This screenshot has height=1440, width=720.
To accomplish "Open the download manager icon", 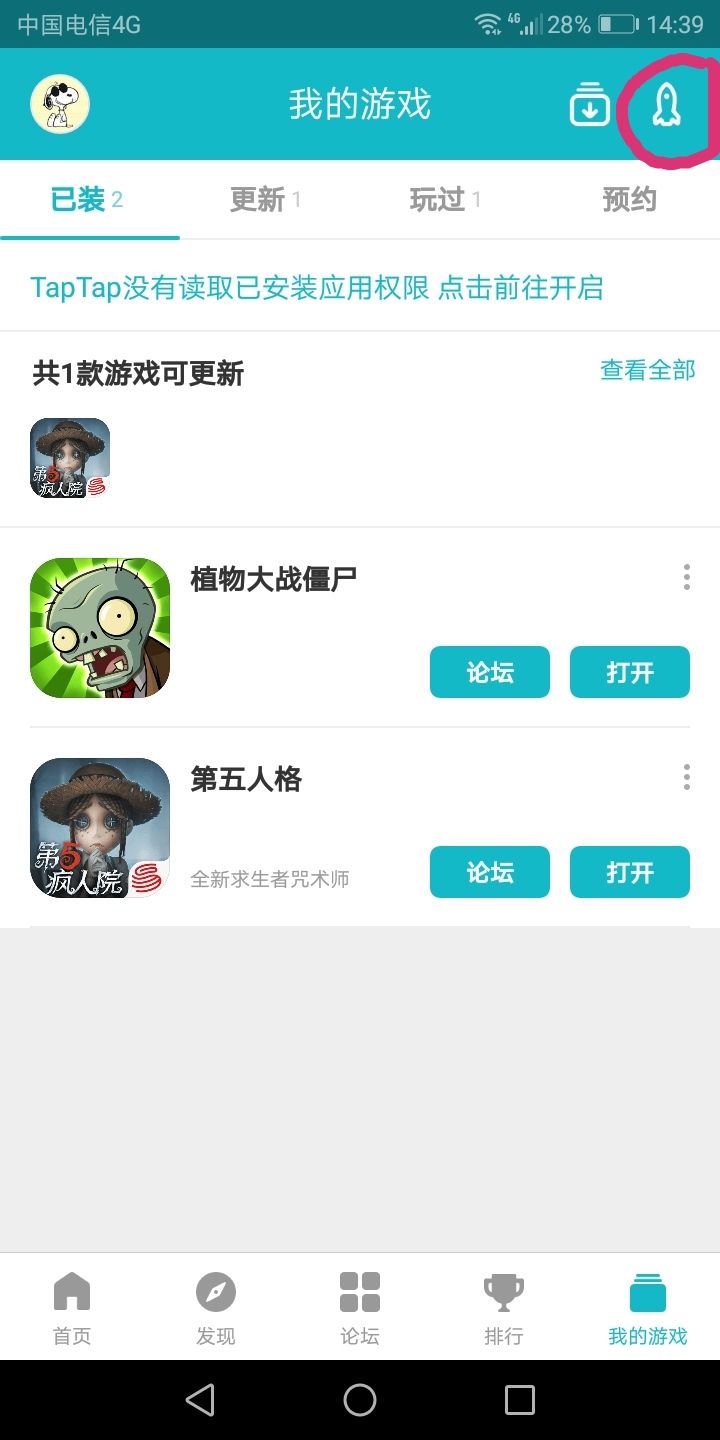I will coord(589,104).
